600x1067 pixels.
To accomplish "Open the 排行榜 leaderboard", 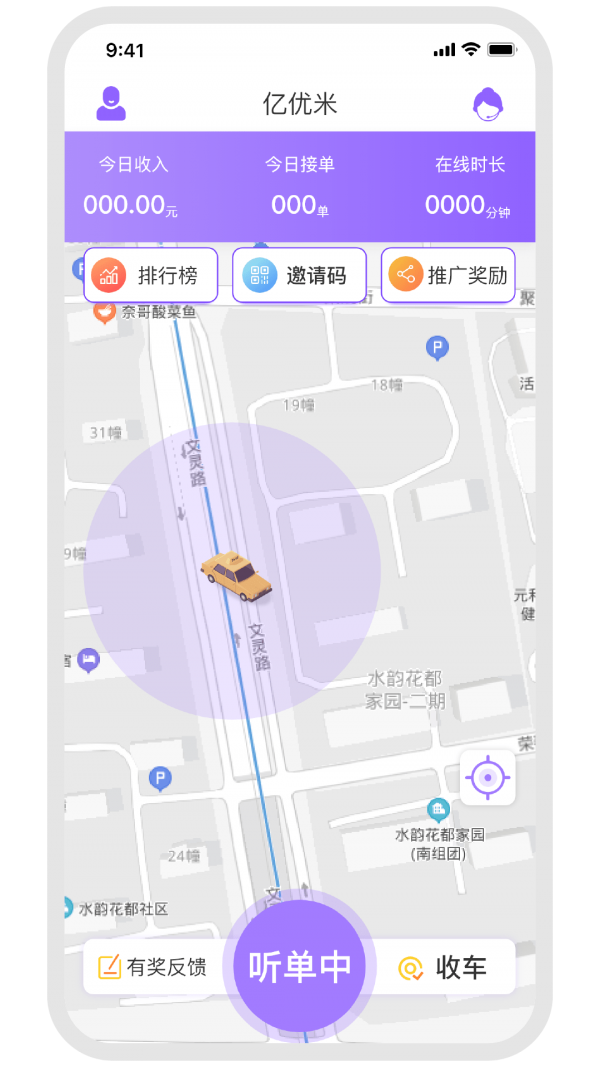I will click(150, 276).
